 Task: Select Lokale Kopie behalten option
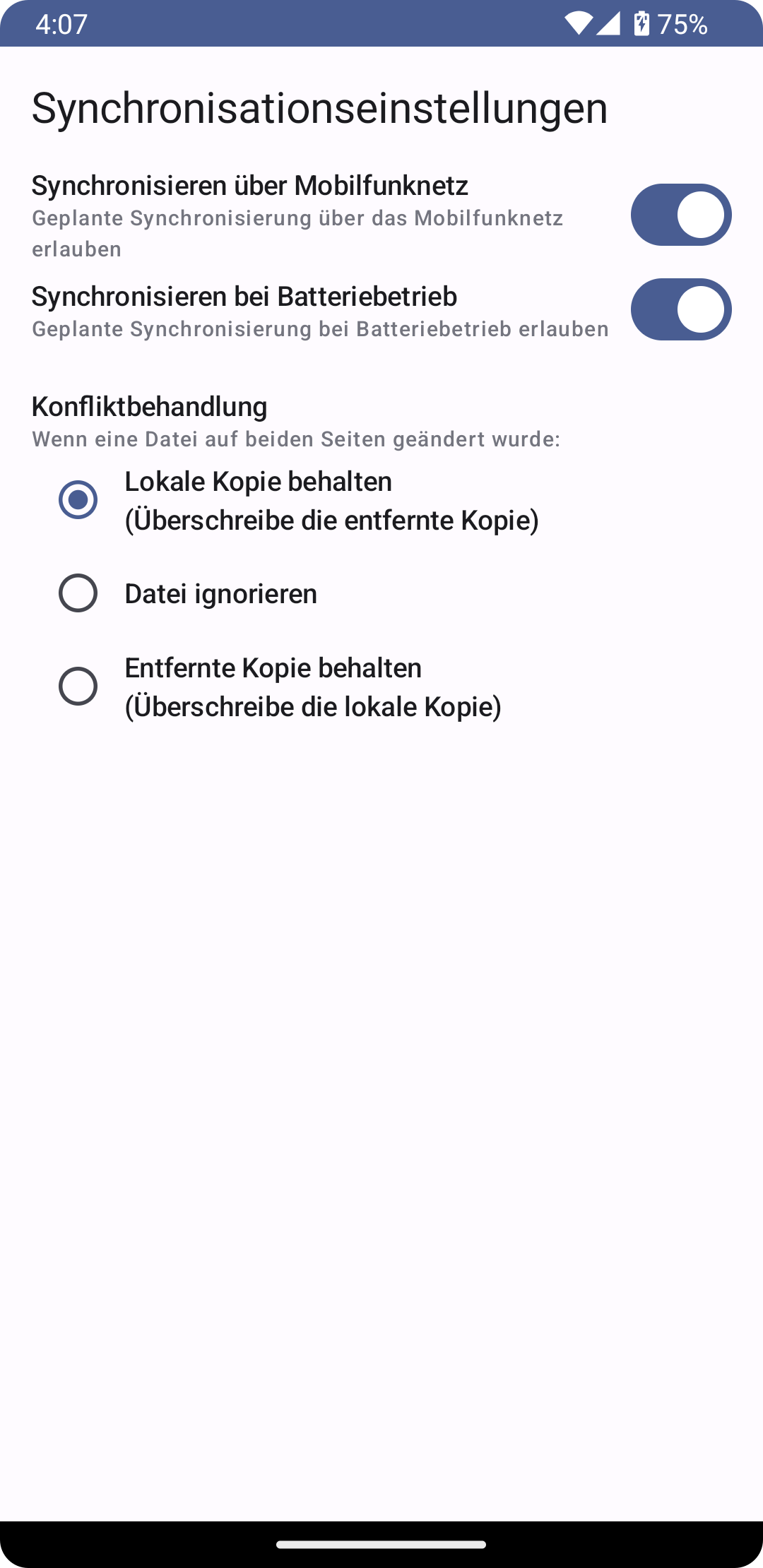(x=78, y=500)
